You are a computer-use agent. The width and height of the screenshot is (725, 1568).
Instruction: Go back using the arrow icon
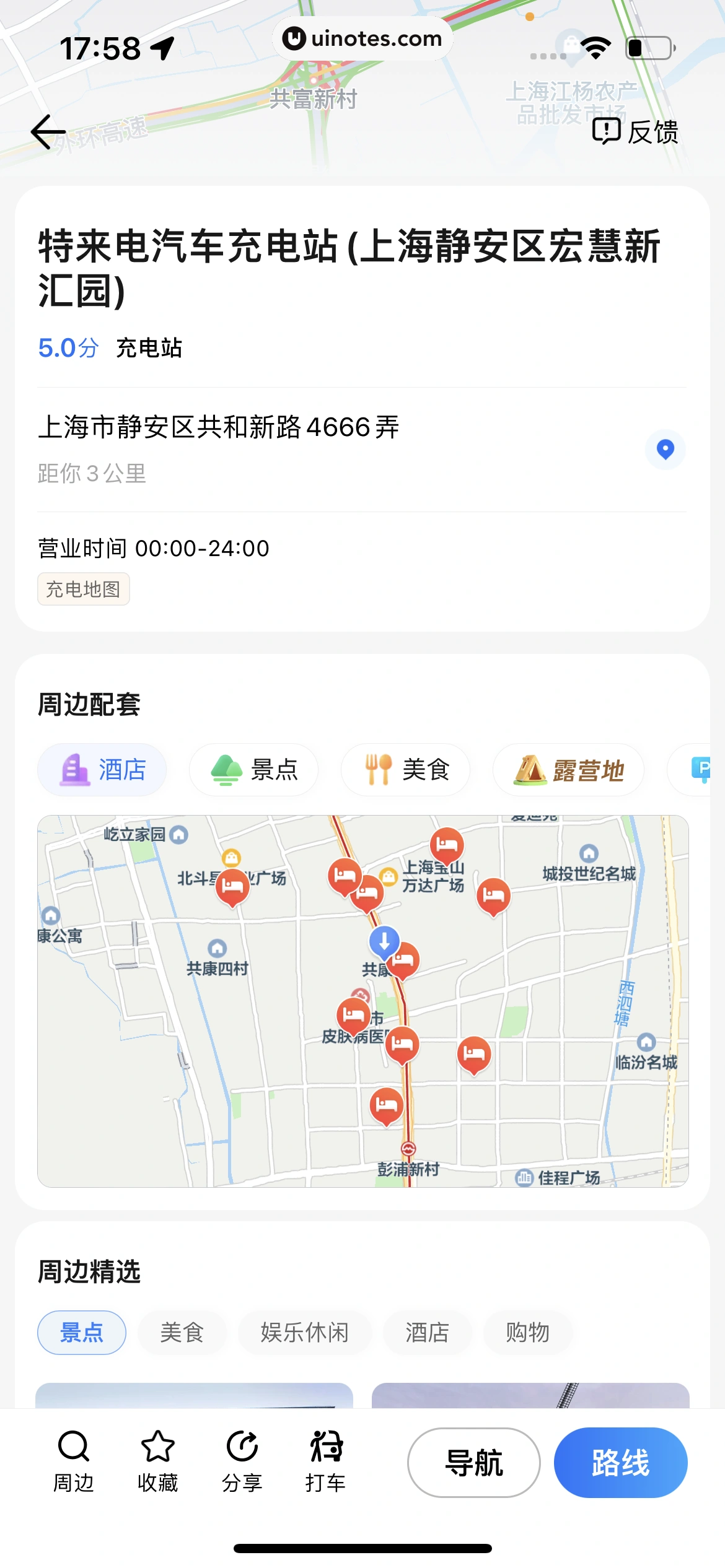pos(48,132)
